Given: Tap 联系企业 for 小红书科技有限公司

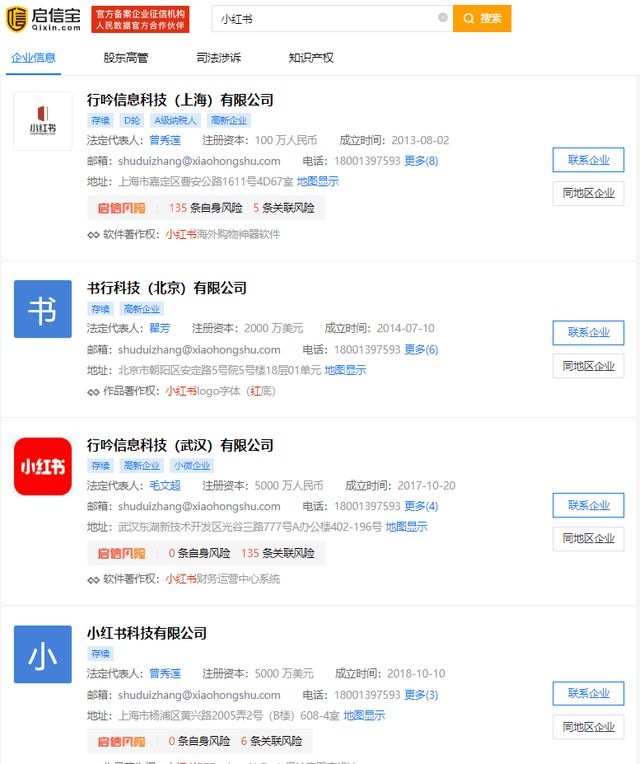Looking at the screenshot, I should (588, 693).
